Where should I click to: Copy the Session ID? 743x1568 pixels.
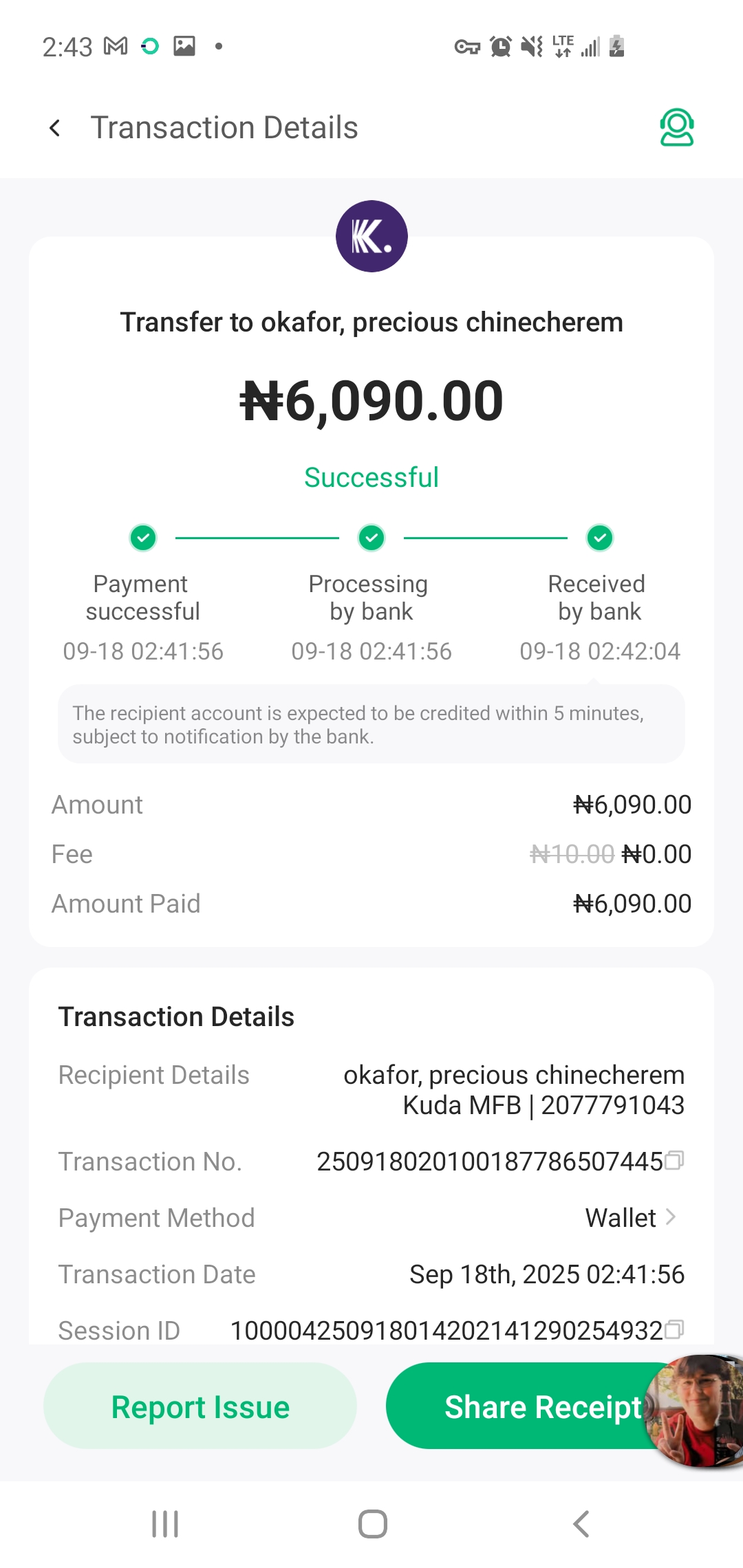[x=675, y=1329]
